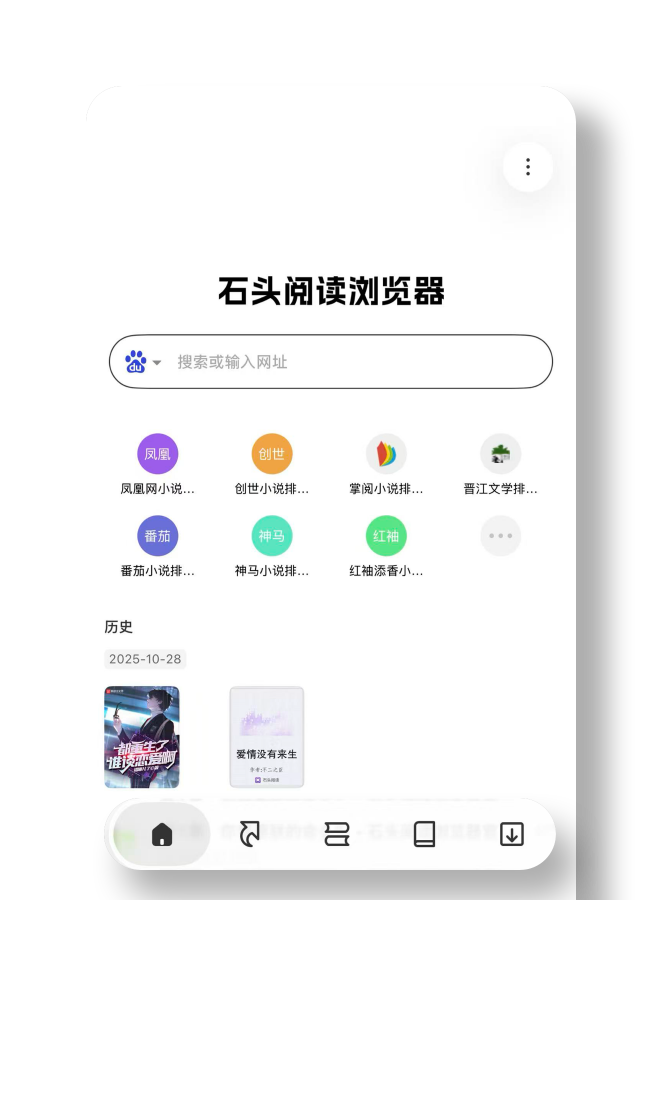Switch to the bookshelf tab

tap(424, 834)
